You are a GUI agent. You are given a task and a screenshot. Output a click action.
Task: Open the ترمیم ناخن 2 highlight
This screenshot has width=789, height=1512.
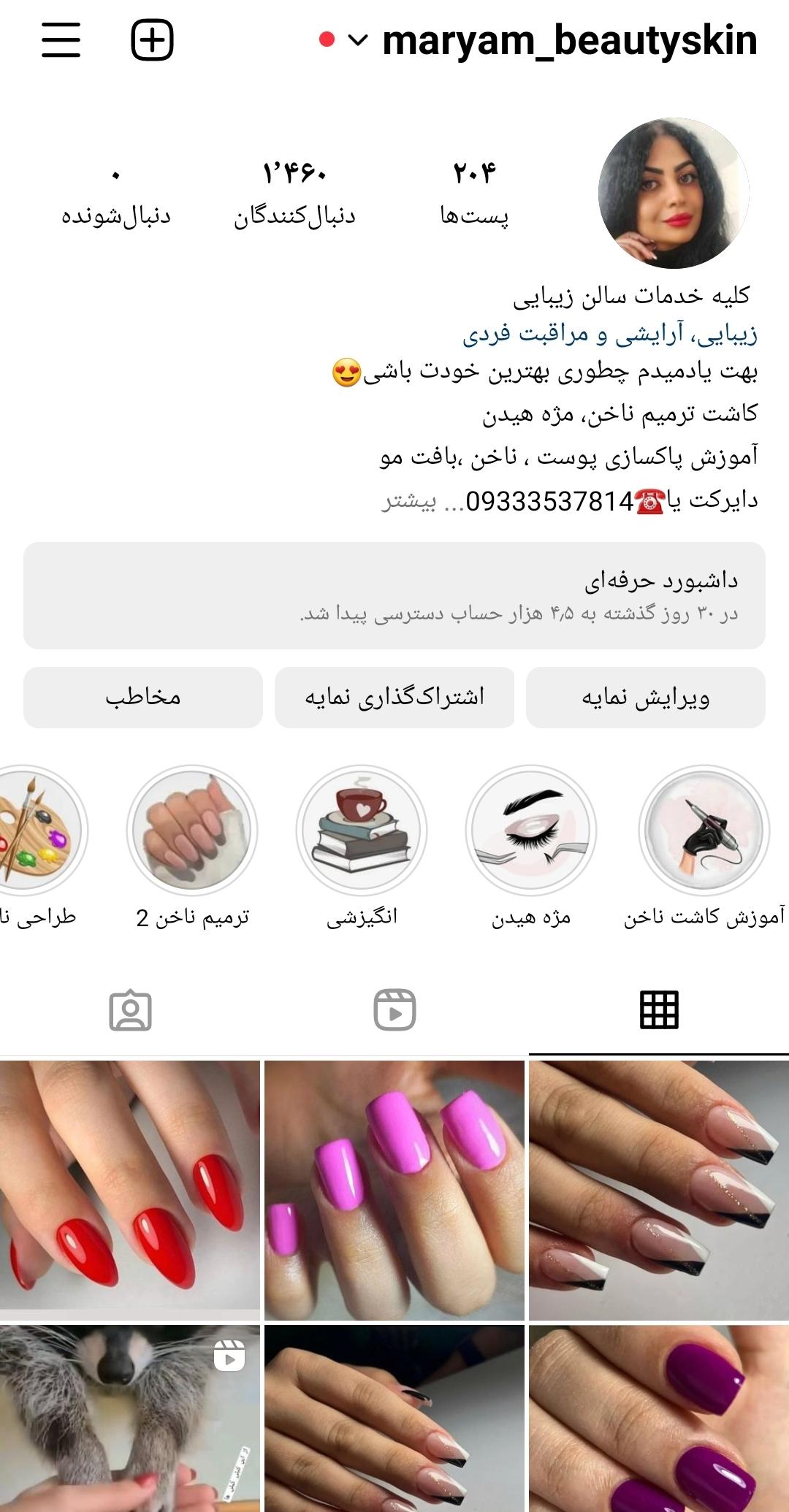[192, 831]
